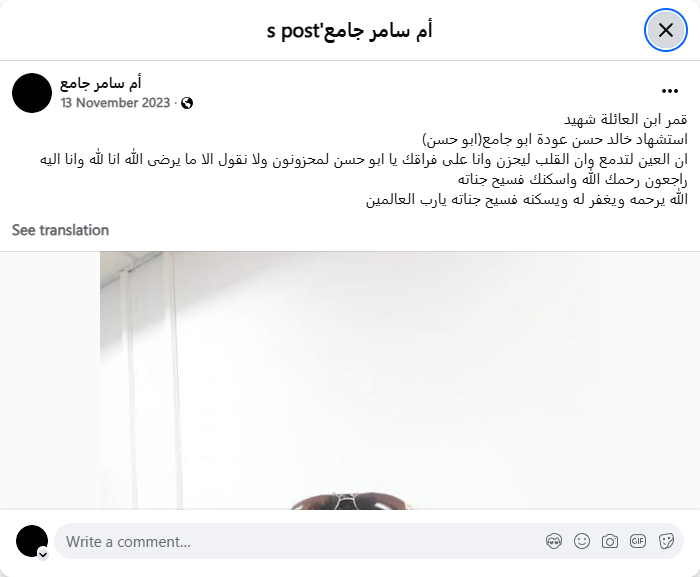Viewport: 700px width, 577px height.
Task: Open the post author's profile picture
Action: point(32,92)
